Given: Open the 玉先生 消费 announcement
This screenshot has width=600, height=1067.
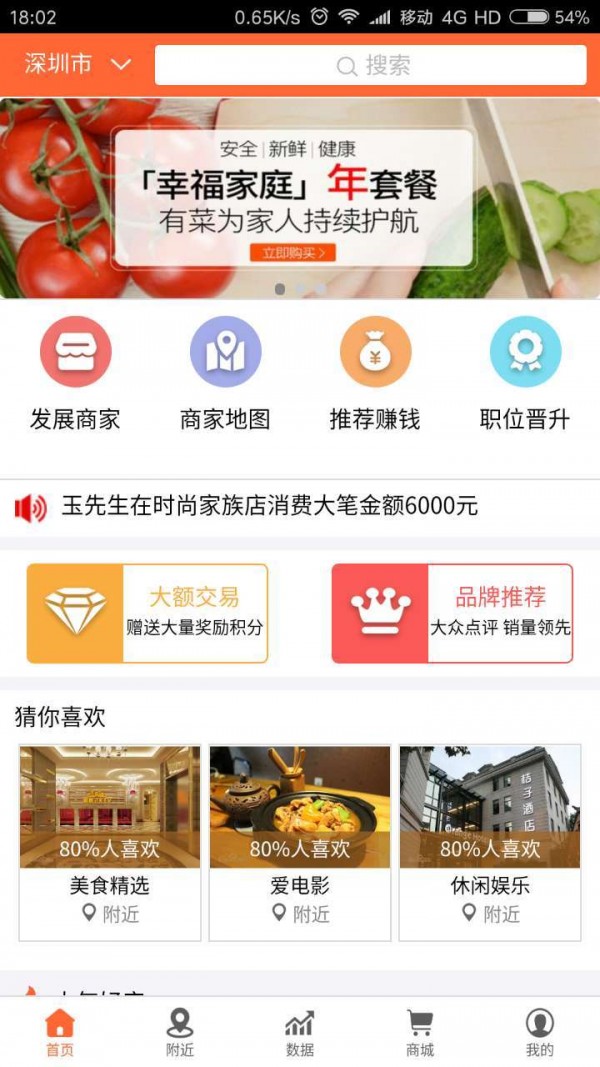Looking at the screenshot, I should coord(270,507).
